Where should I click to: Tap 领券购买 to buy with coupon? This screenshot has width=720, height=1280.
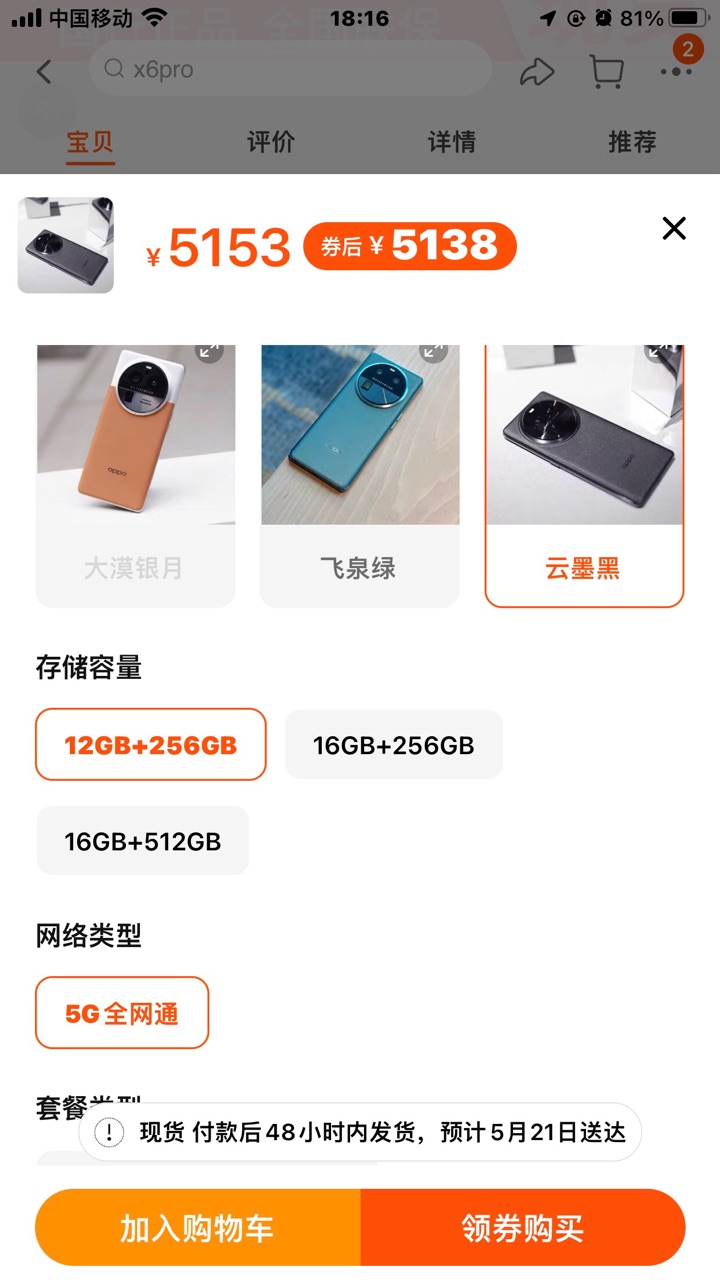tap(522, 1228)
